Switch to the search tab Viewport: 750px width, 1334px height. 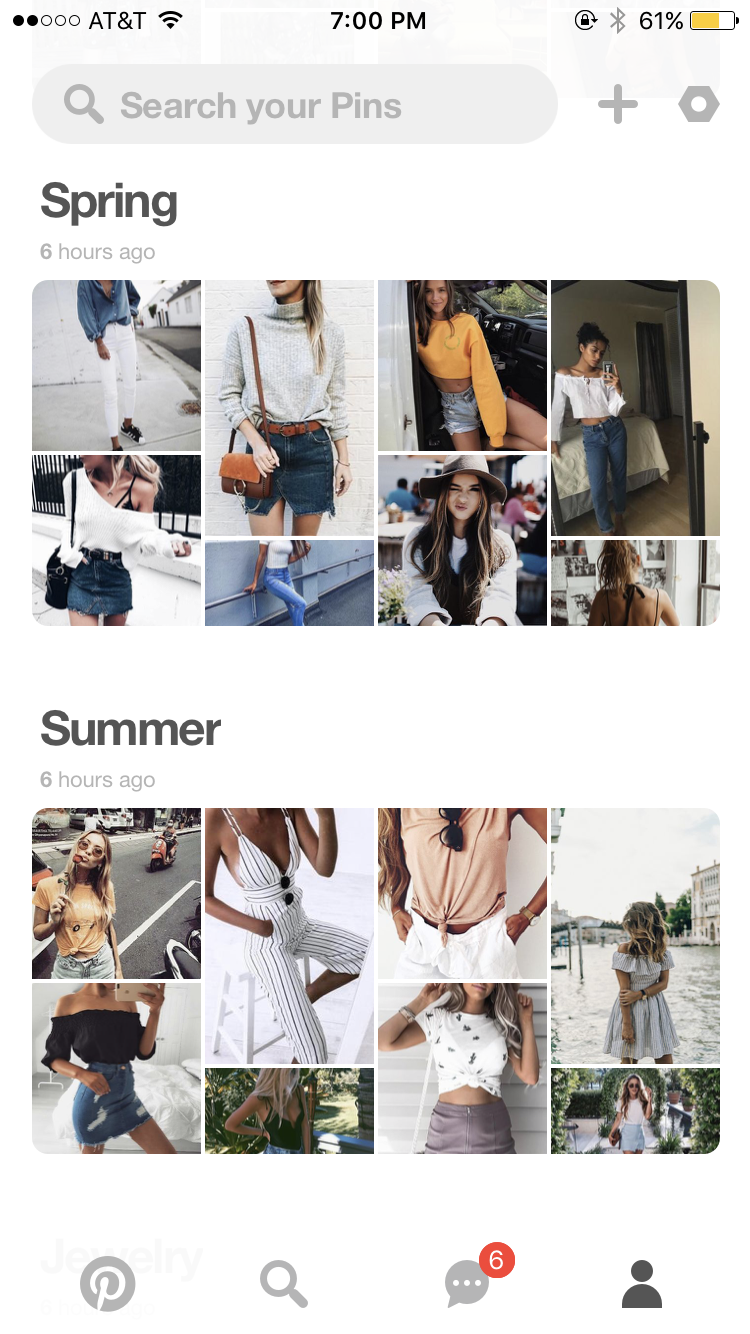tap(284, 1284)
